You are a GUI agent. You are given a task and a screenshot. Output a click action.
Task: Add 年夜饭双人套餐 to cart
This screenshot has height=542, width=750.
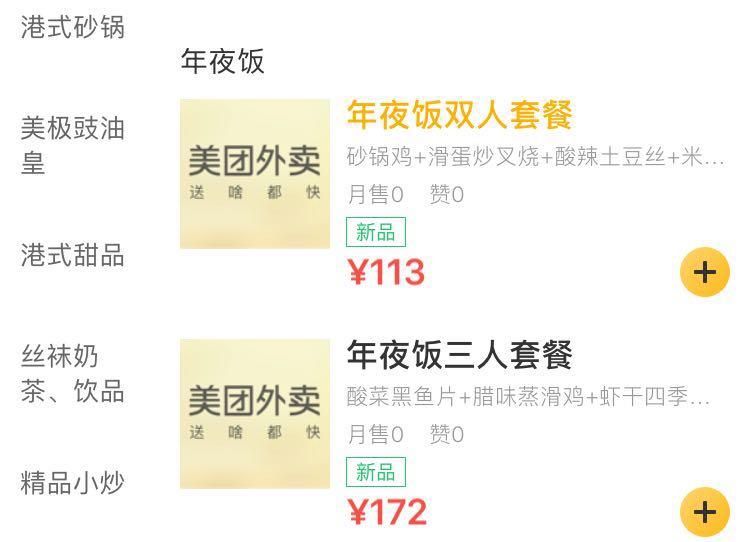coord(704,272)
